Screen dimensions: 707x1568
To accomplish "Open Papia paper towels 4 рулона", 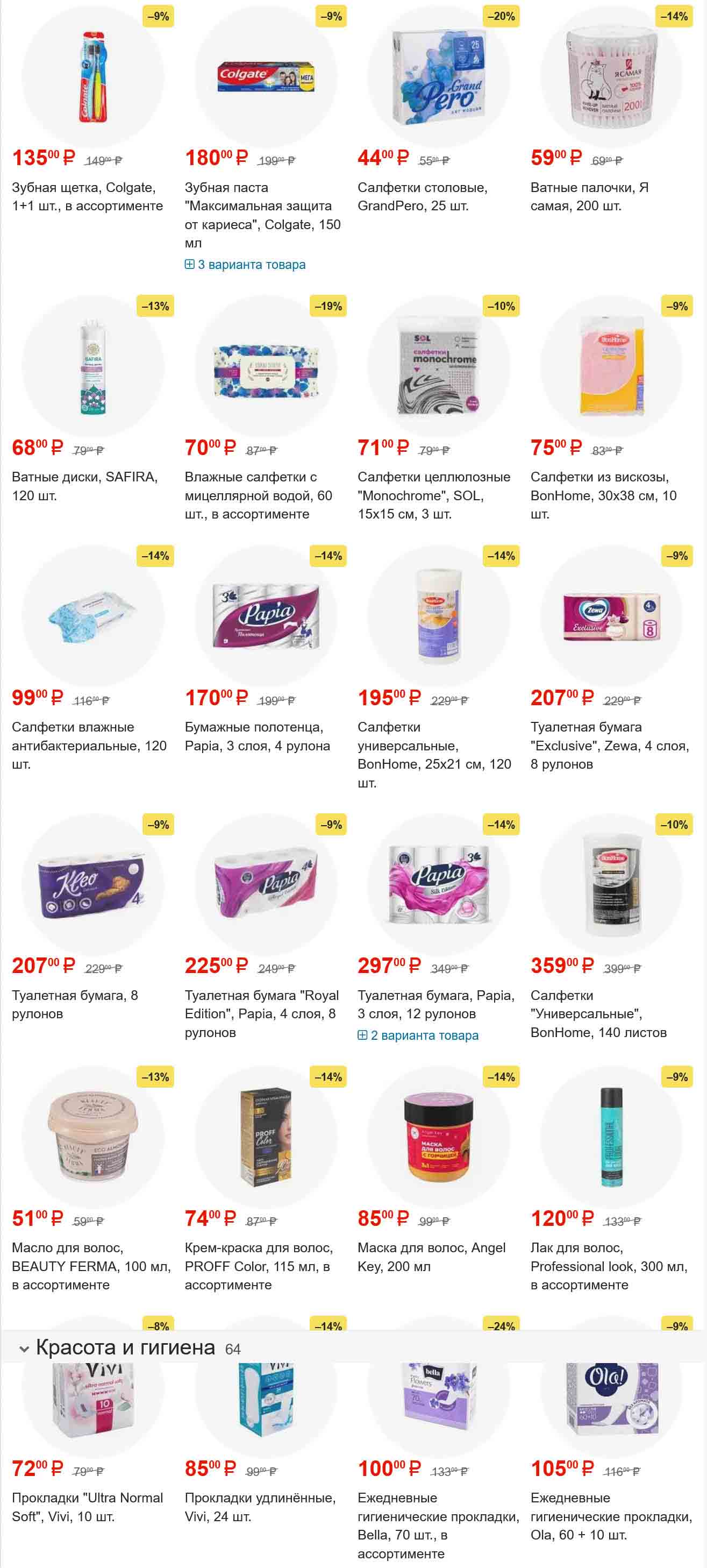I will click(x=257, y=736).
